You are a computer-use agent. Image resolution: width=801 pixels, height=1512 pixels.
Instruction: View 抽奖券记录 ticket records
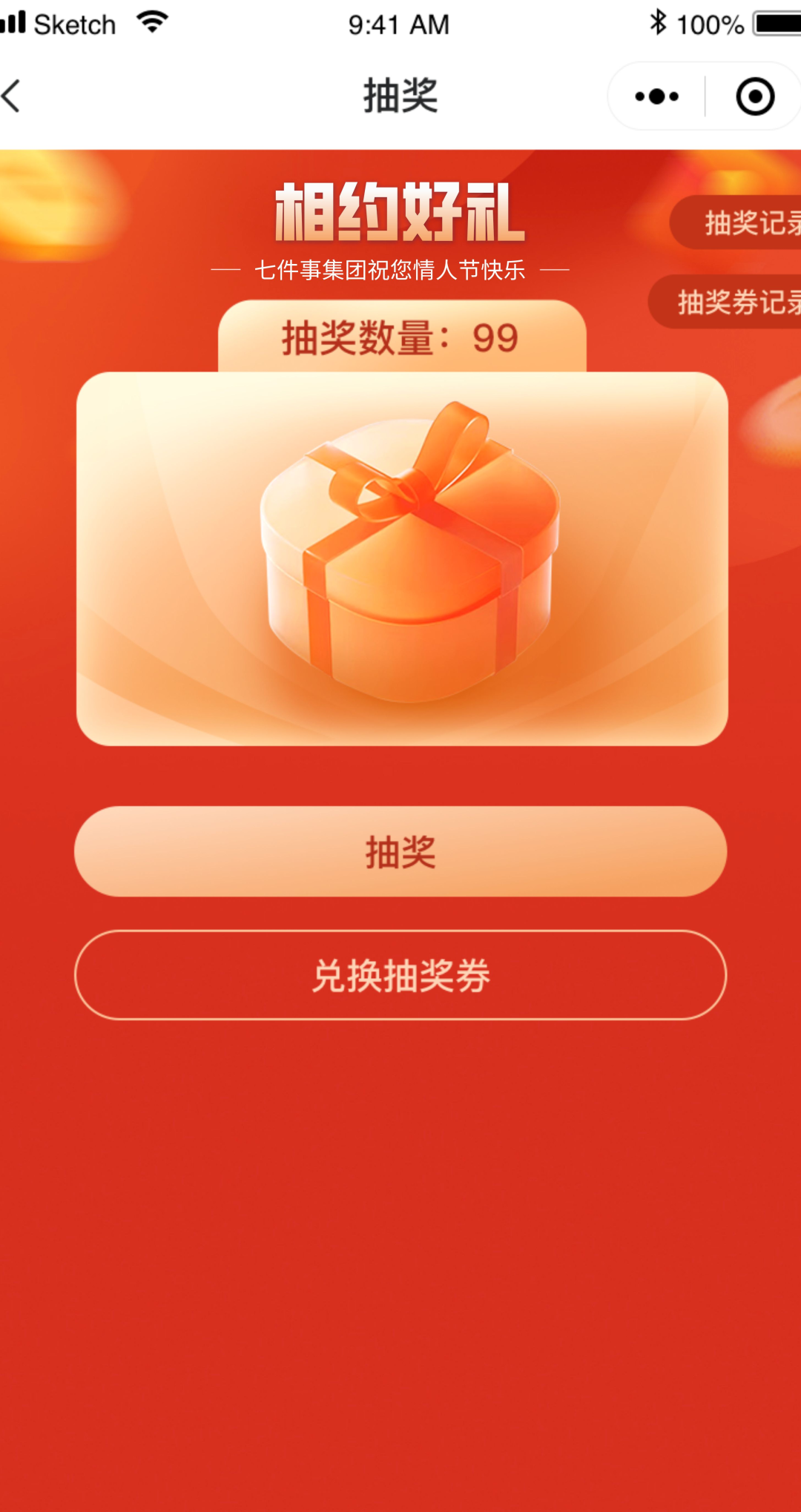coord(731,302)
